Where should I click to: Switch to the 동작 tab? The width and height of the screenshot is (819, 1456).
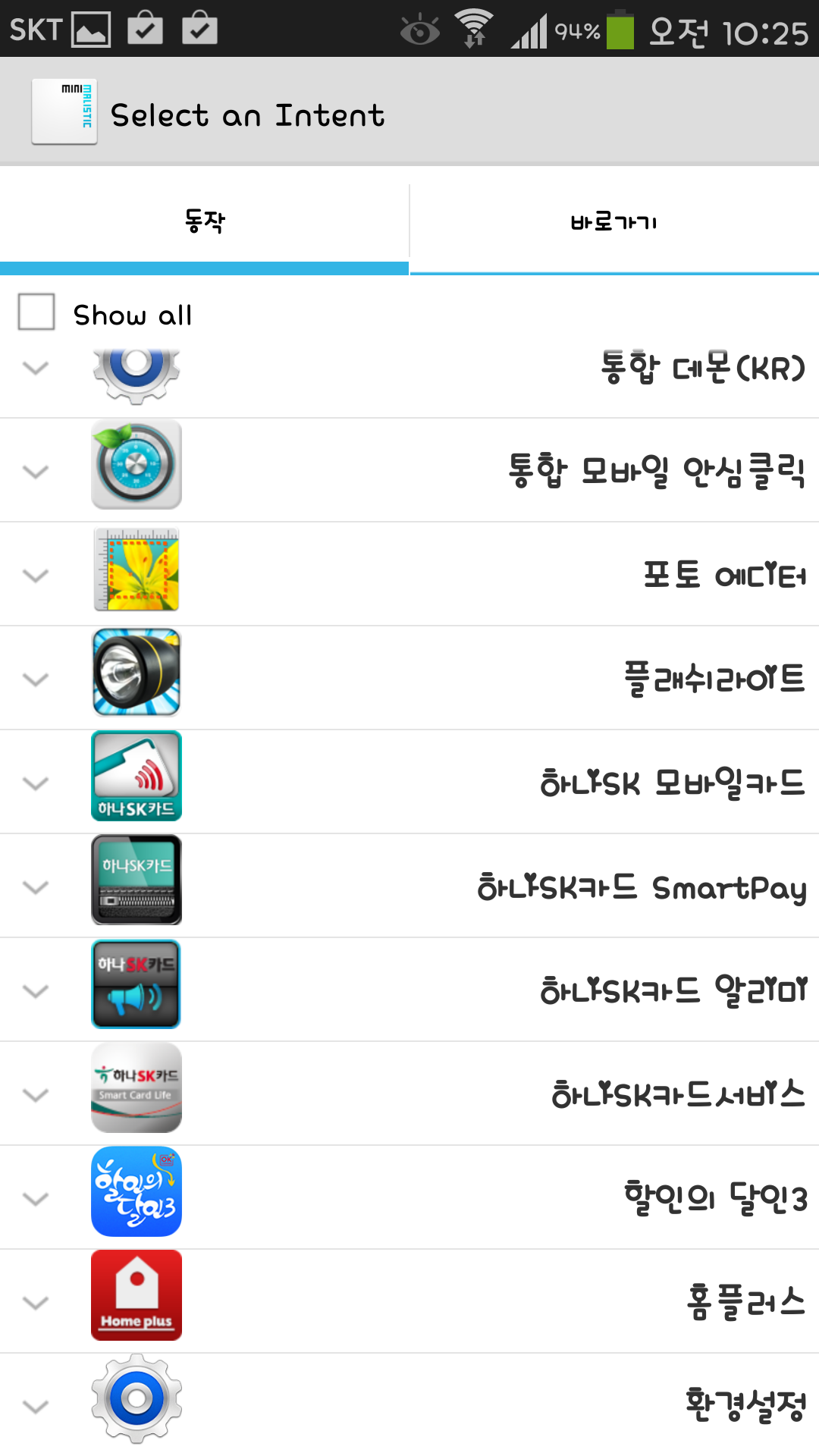(204, 221)
